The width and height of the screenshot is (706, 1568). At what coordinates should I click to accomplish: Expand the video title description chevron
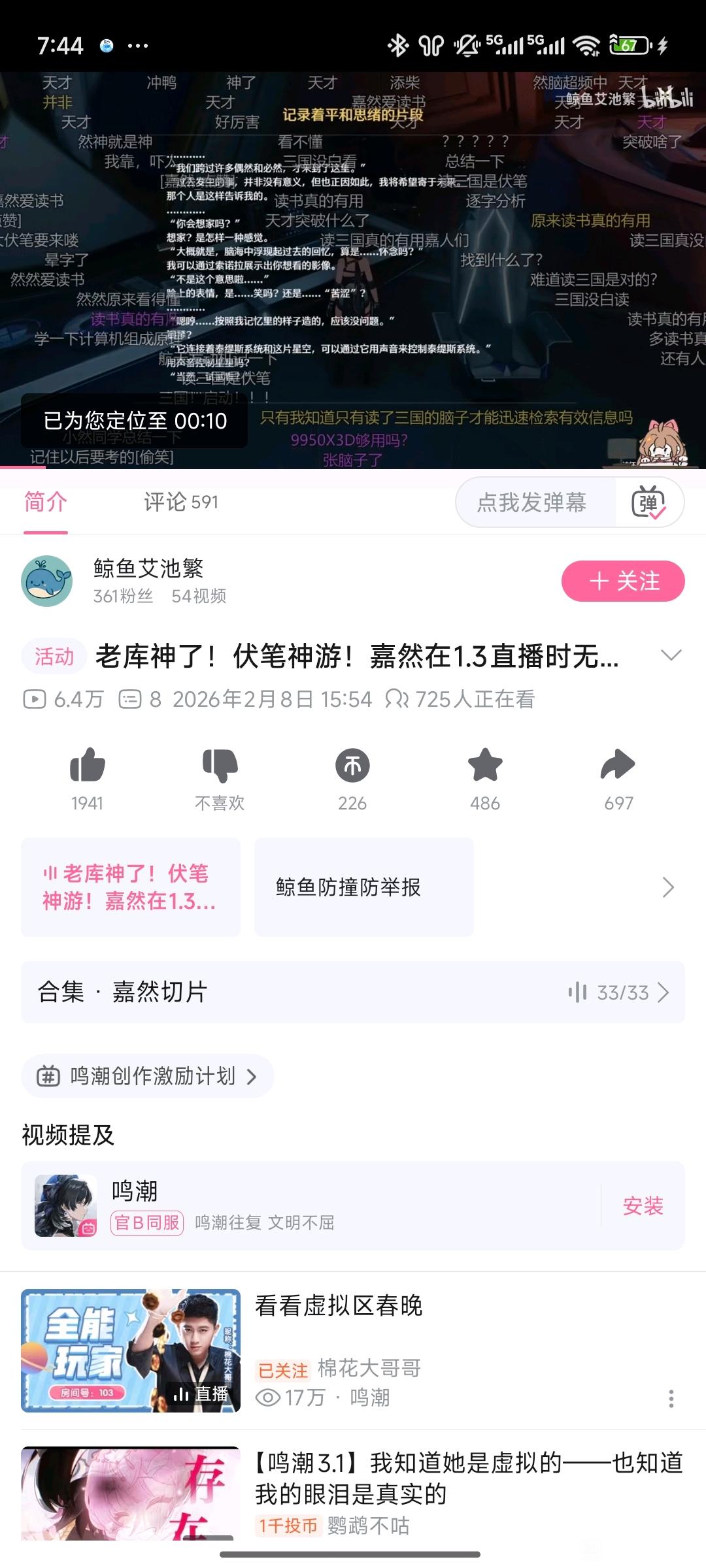[x=671, y=655]
